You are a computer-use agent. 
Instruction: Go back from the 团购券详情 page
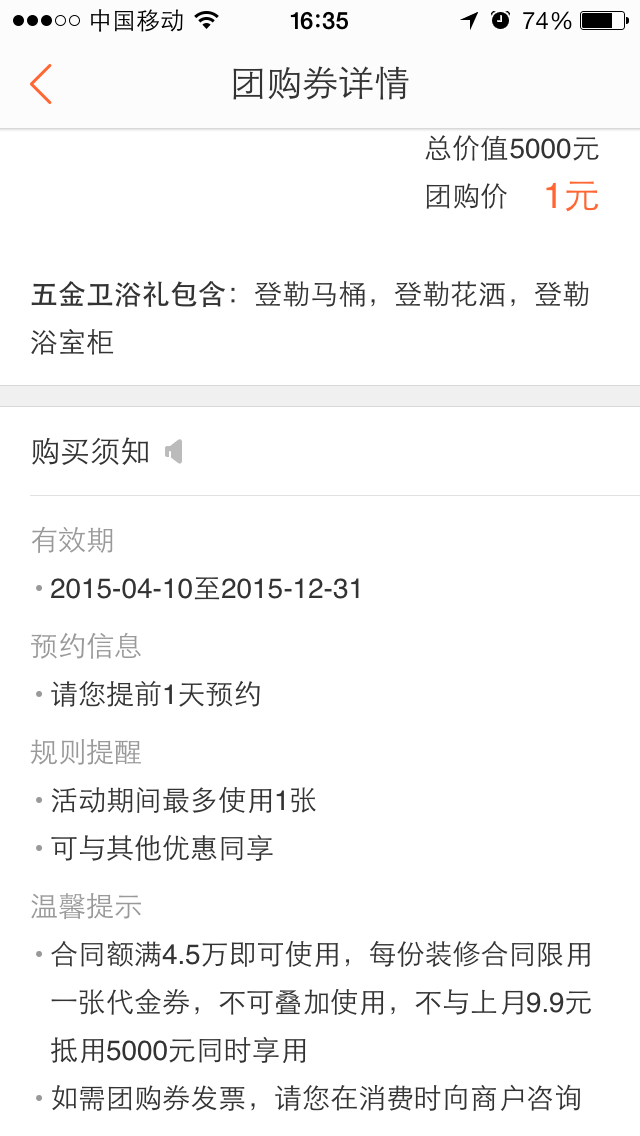point(41,85)
